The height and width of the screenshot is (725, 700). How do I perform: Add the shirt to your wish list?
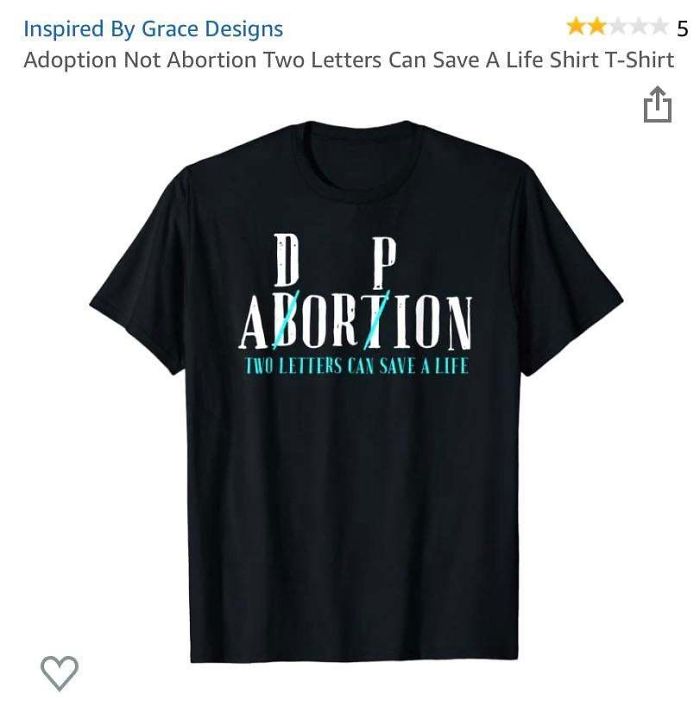click(59, 672)
